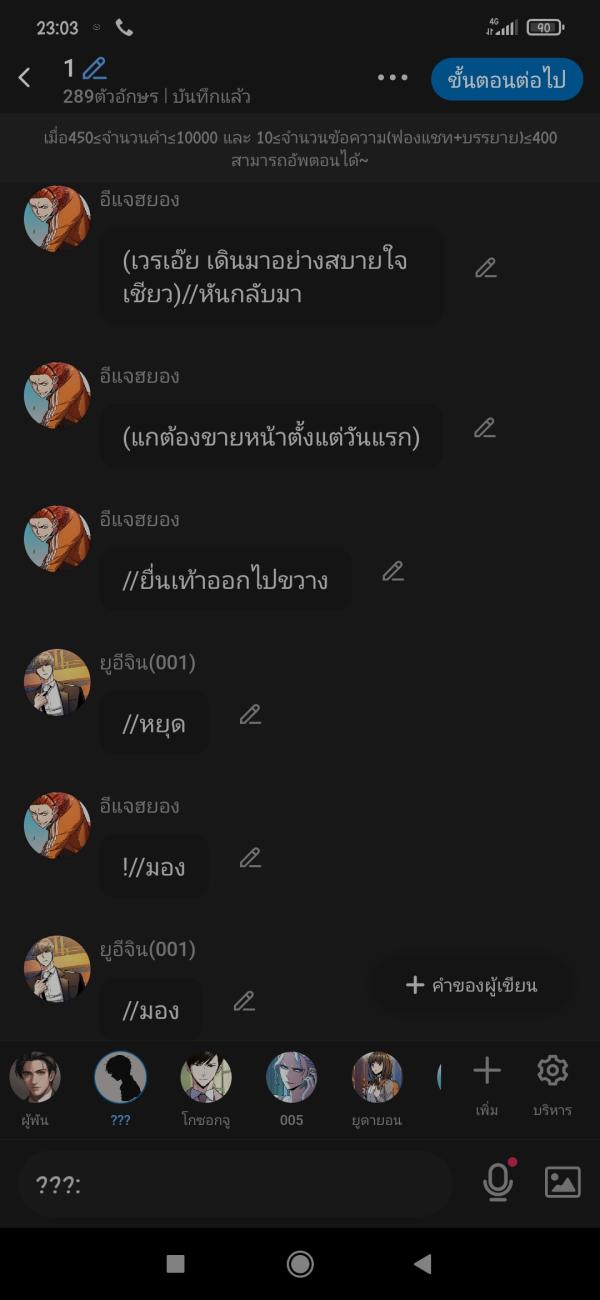Start voice input with the microphone
The height and width of the screenshot is (1300, 600).
point(497,1183)
